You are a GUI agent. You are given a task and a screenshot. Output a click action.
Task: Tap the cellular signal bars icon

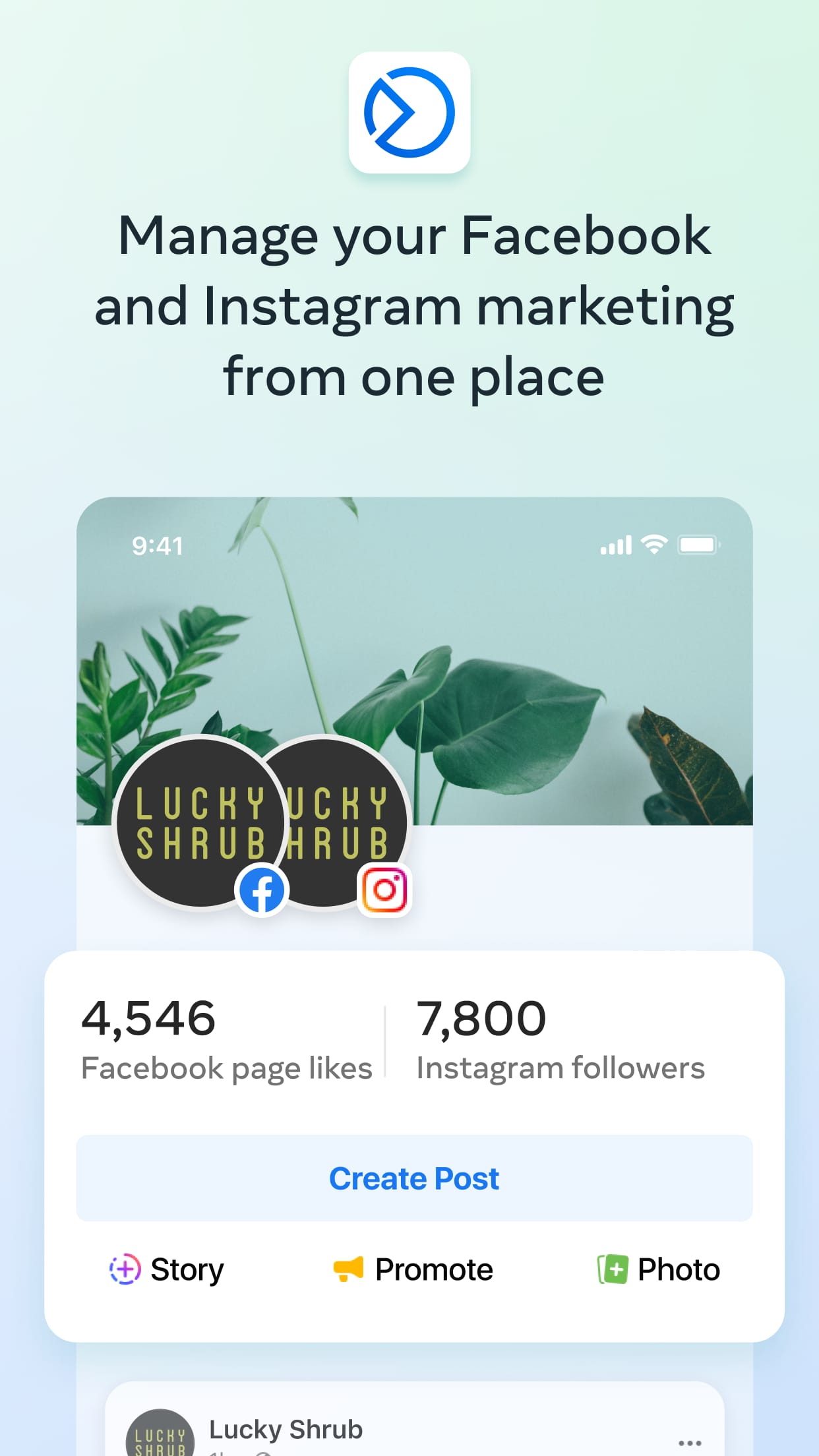(615, 545)
